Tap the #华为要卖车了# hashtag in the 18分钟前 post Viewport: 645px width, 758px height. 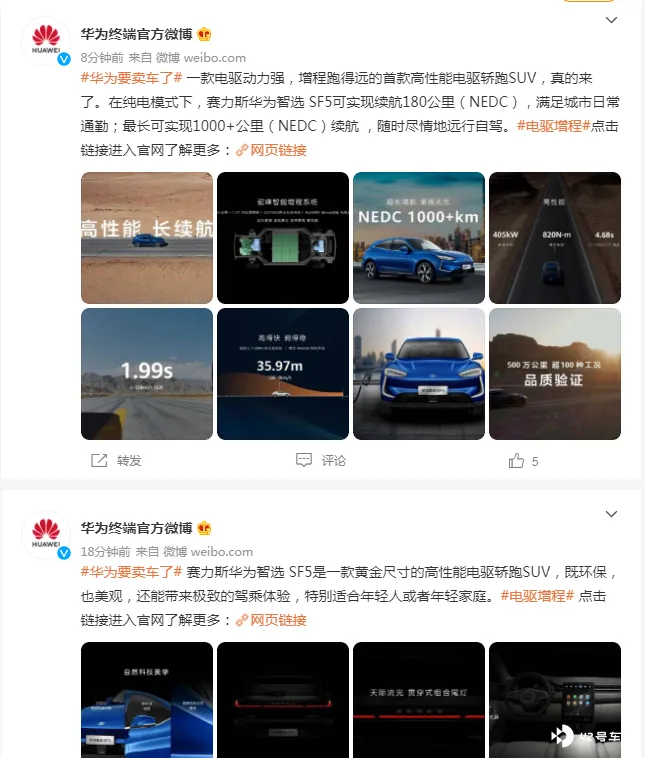[131, 572]
